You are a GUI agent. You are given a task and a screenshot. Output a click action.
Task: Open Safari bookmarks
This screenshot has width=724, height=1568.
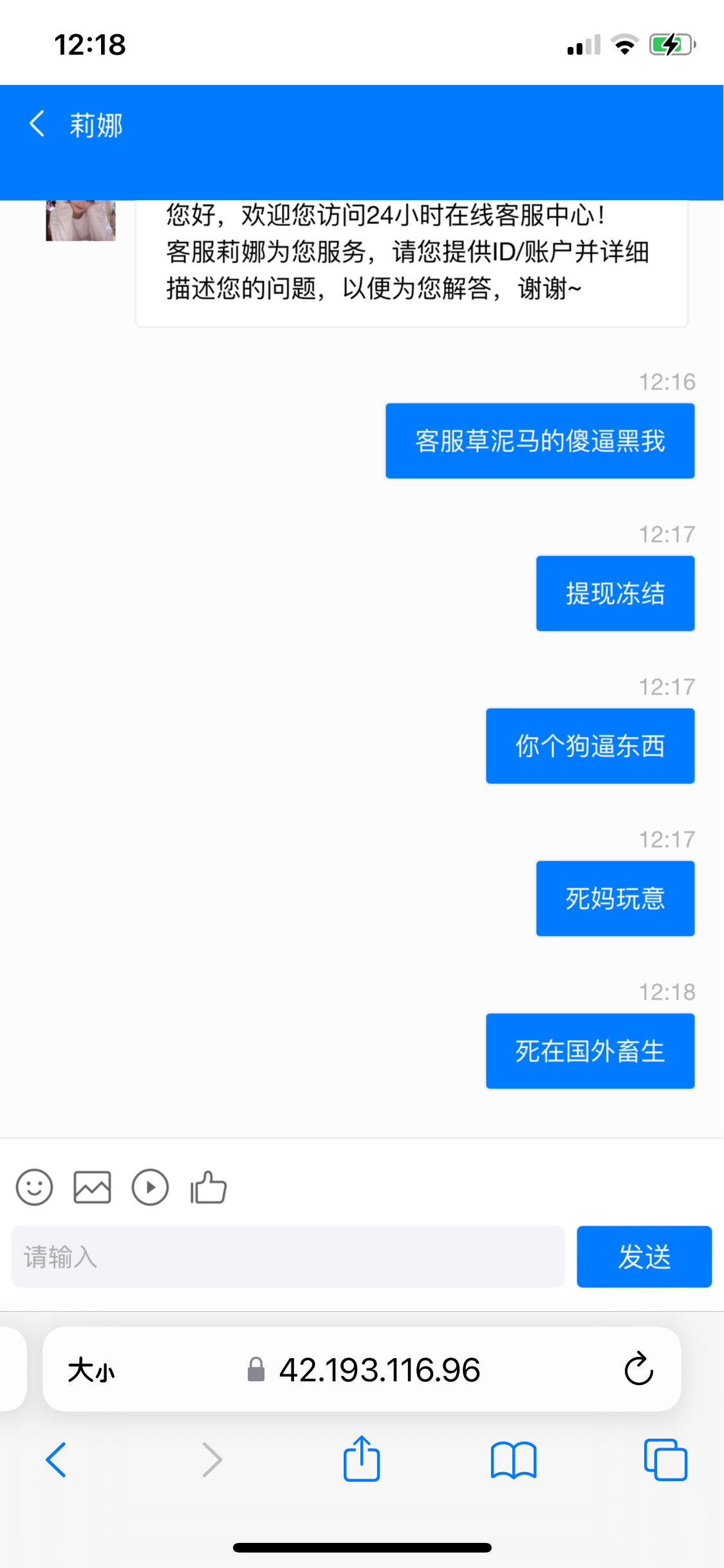pyautogui.click(x=513, y=1459)
